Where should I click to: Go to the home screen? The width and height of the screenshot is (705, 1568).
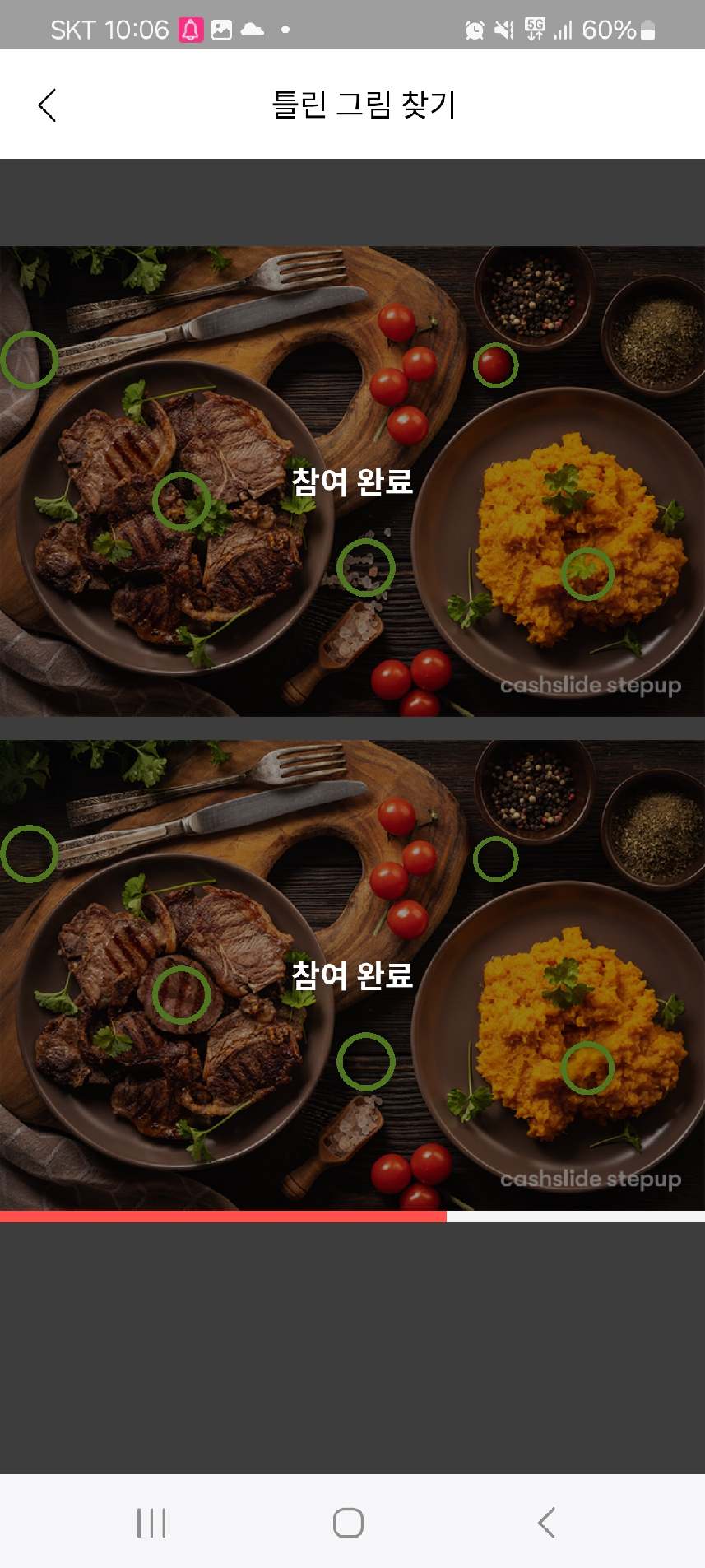point(348,1522)
